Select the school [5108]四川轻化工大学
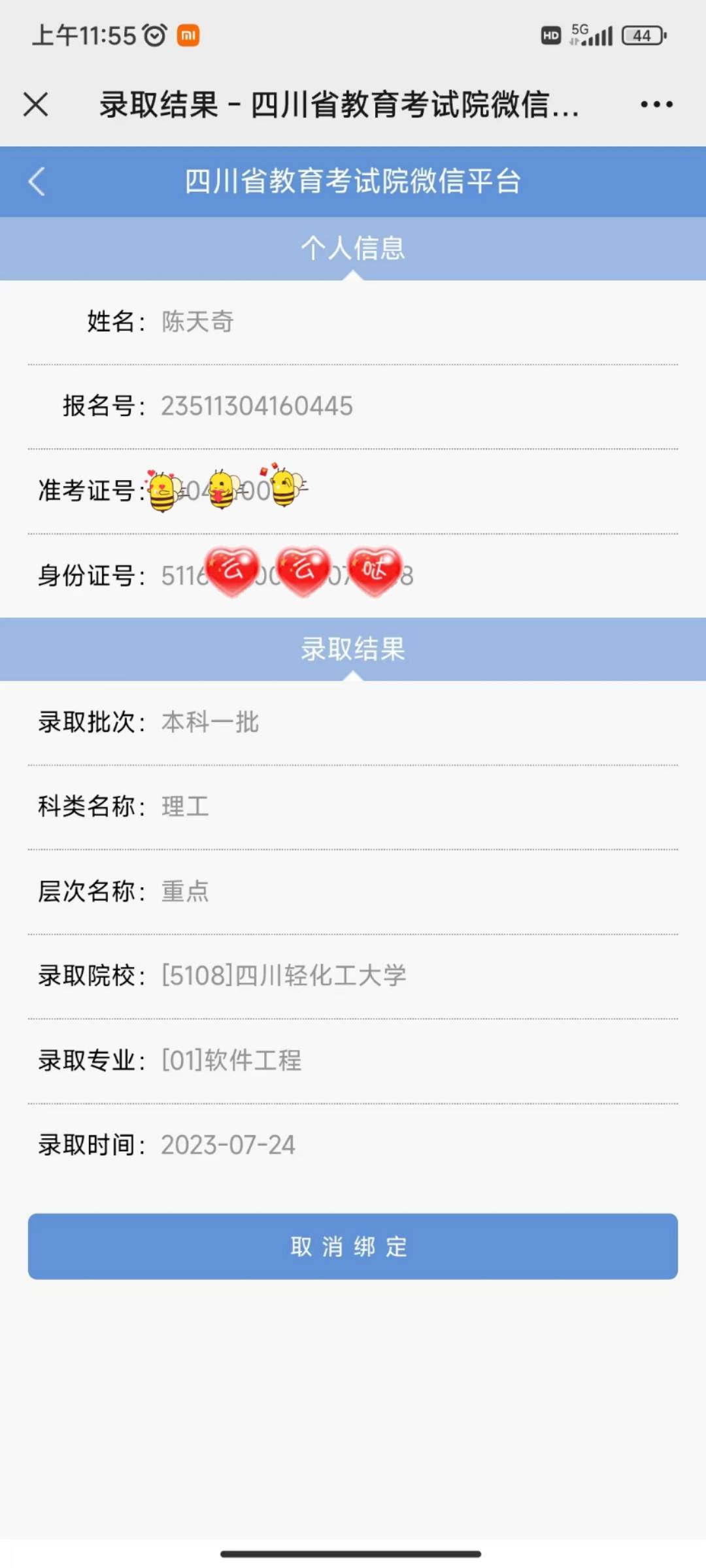The height and width of the screenshot is (1568, 706). pos(284,976)
